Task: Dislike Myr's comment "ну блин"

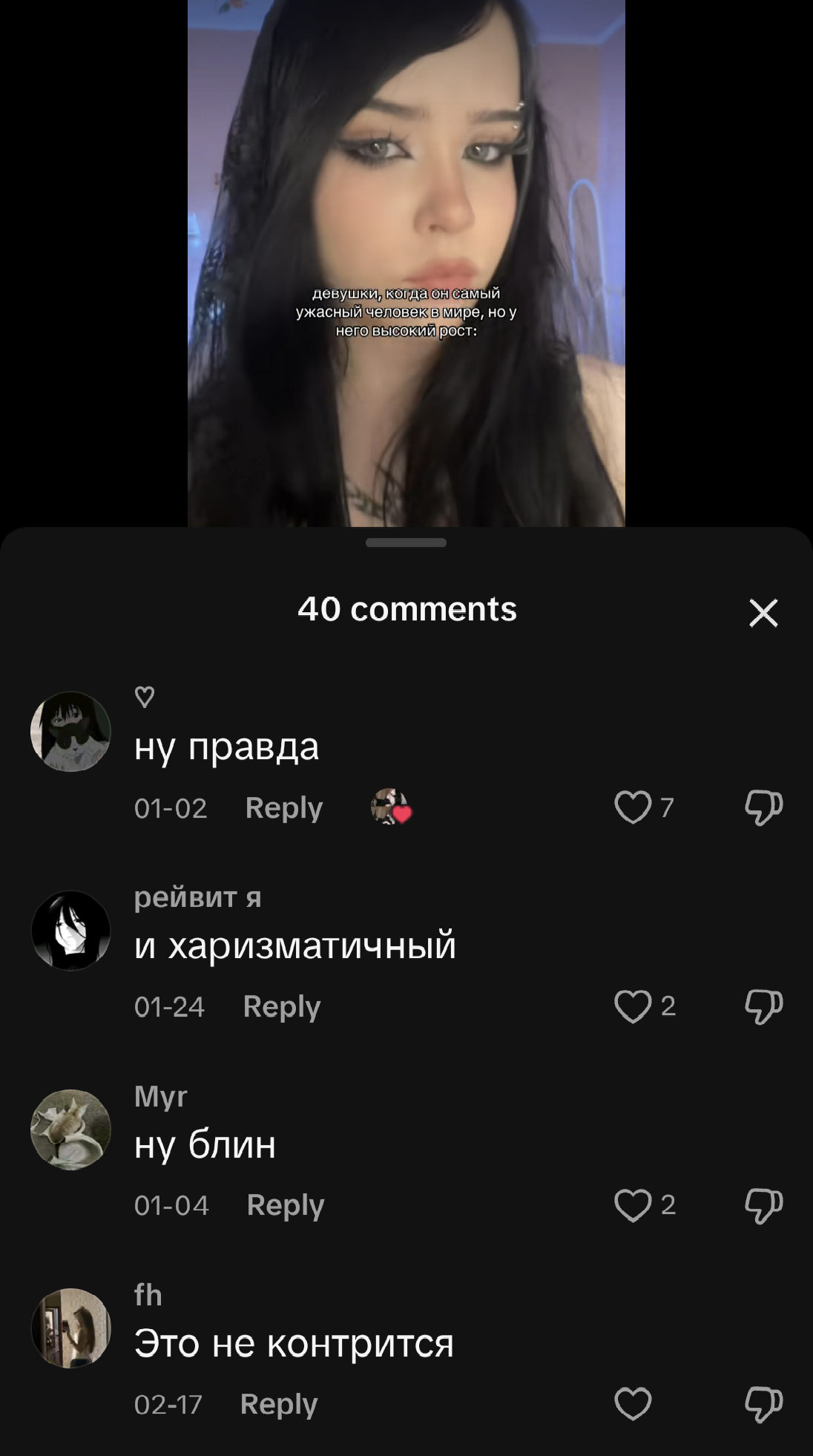Action: tap(763, 1205)
